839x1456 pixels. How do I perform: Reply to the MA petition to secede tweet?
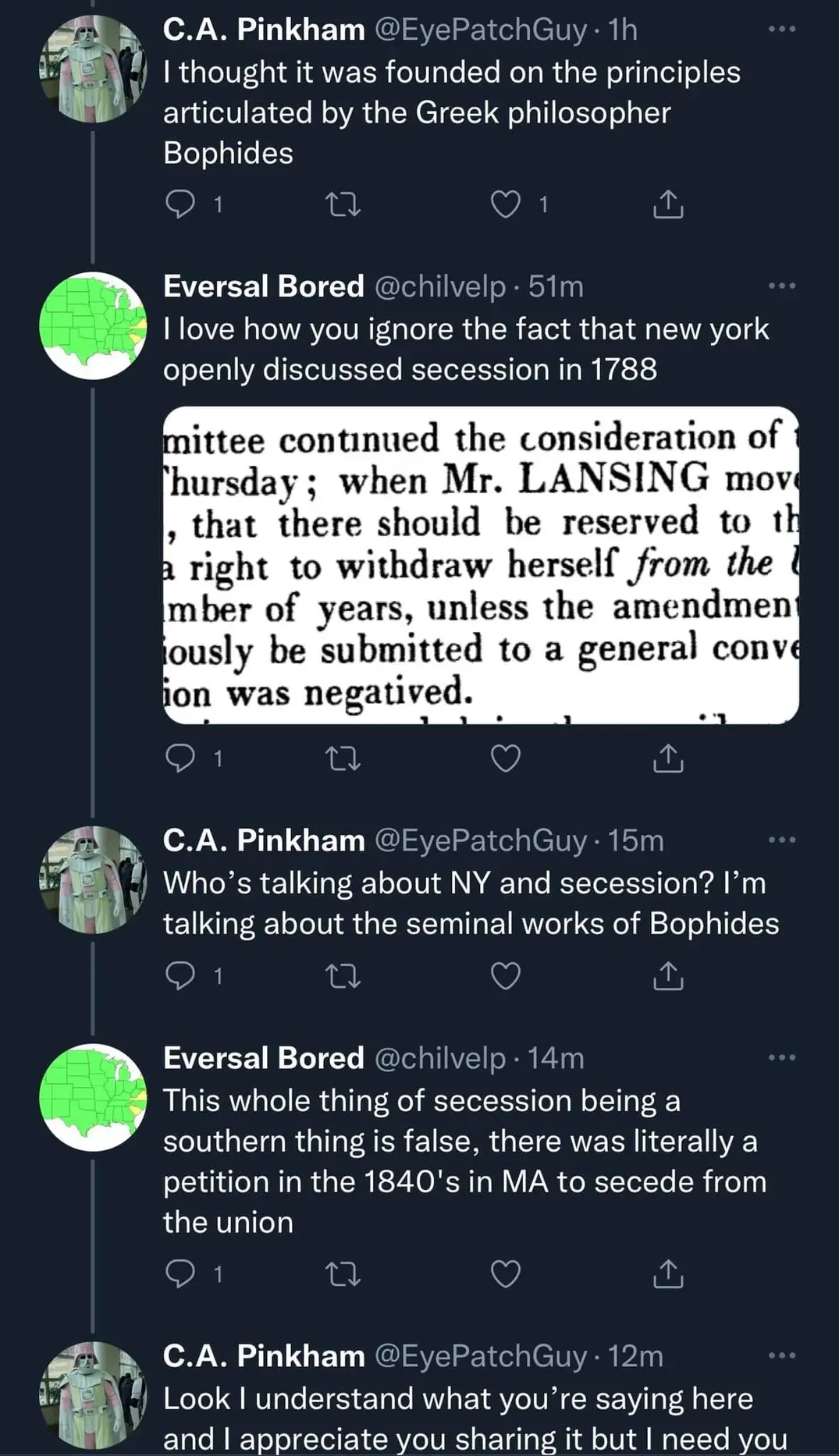pyautogui.click(x=180, y=1274)
